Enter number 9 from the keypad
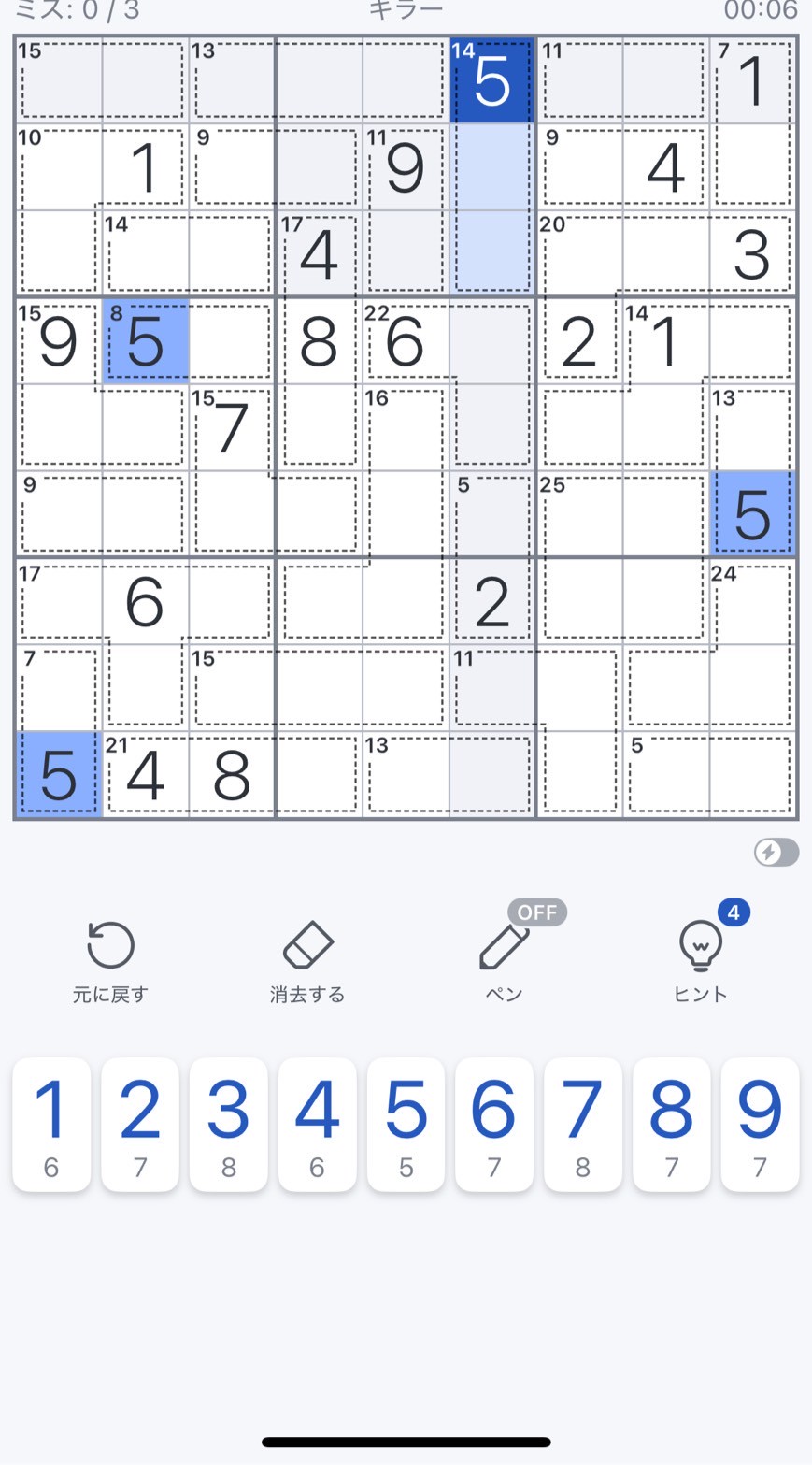This screenshot has width=812, height=1465. coord(760,1125)
